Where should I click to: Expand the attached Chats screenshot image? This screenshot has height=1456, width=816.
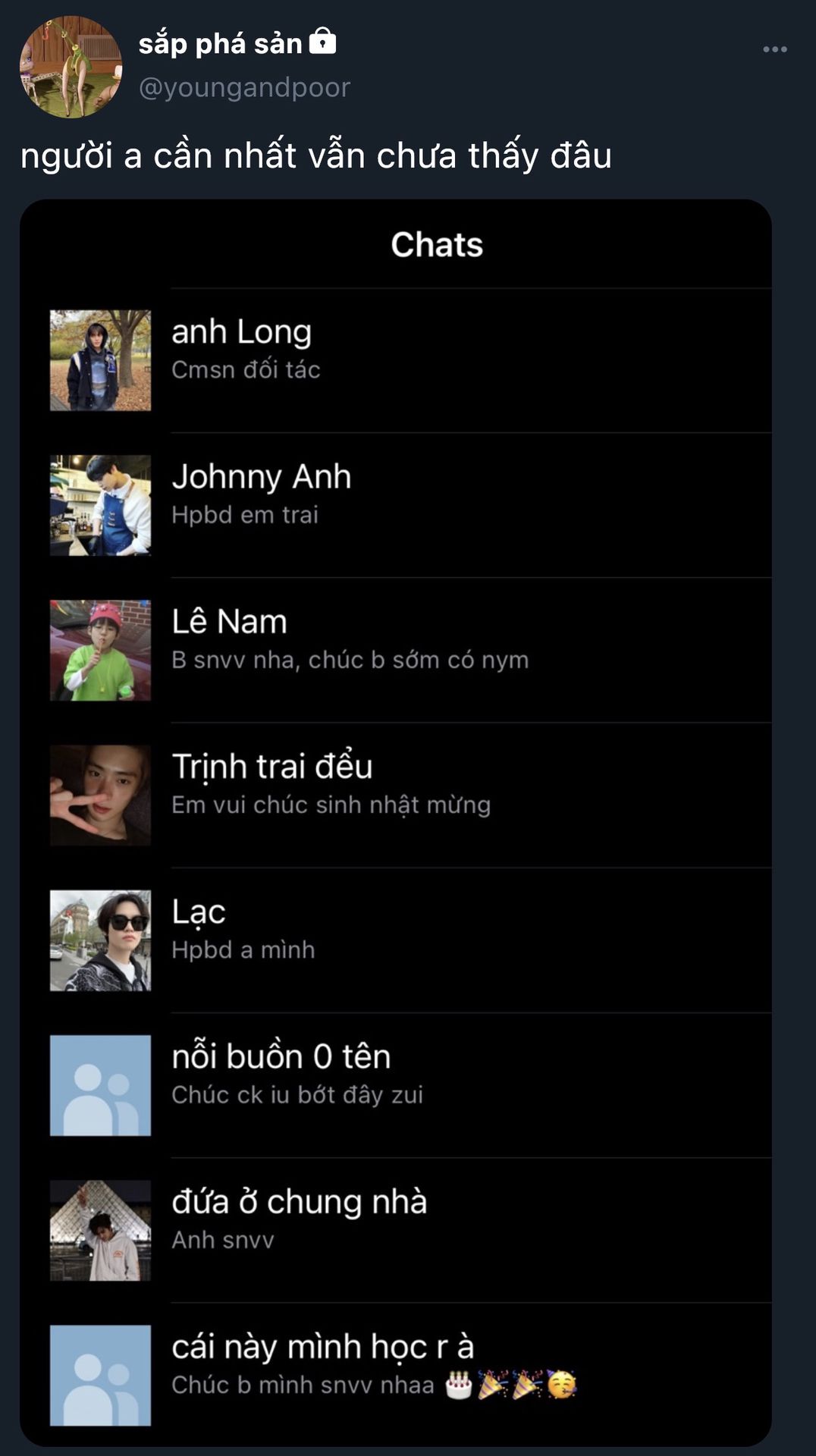pyautogui.click(x=396, y=823)
